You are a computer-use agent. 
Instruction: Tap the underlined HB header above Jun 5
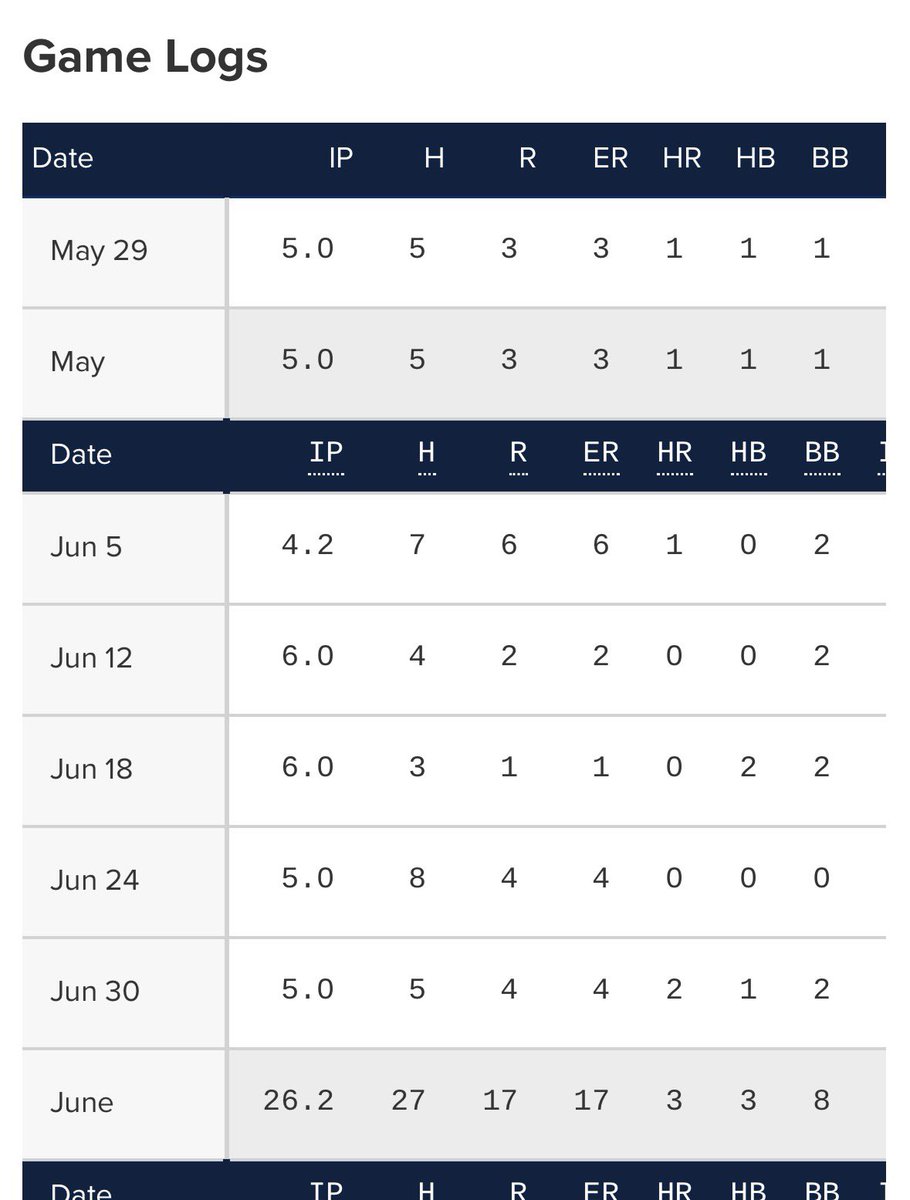click(748, 453)
